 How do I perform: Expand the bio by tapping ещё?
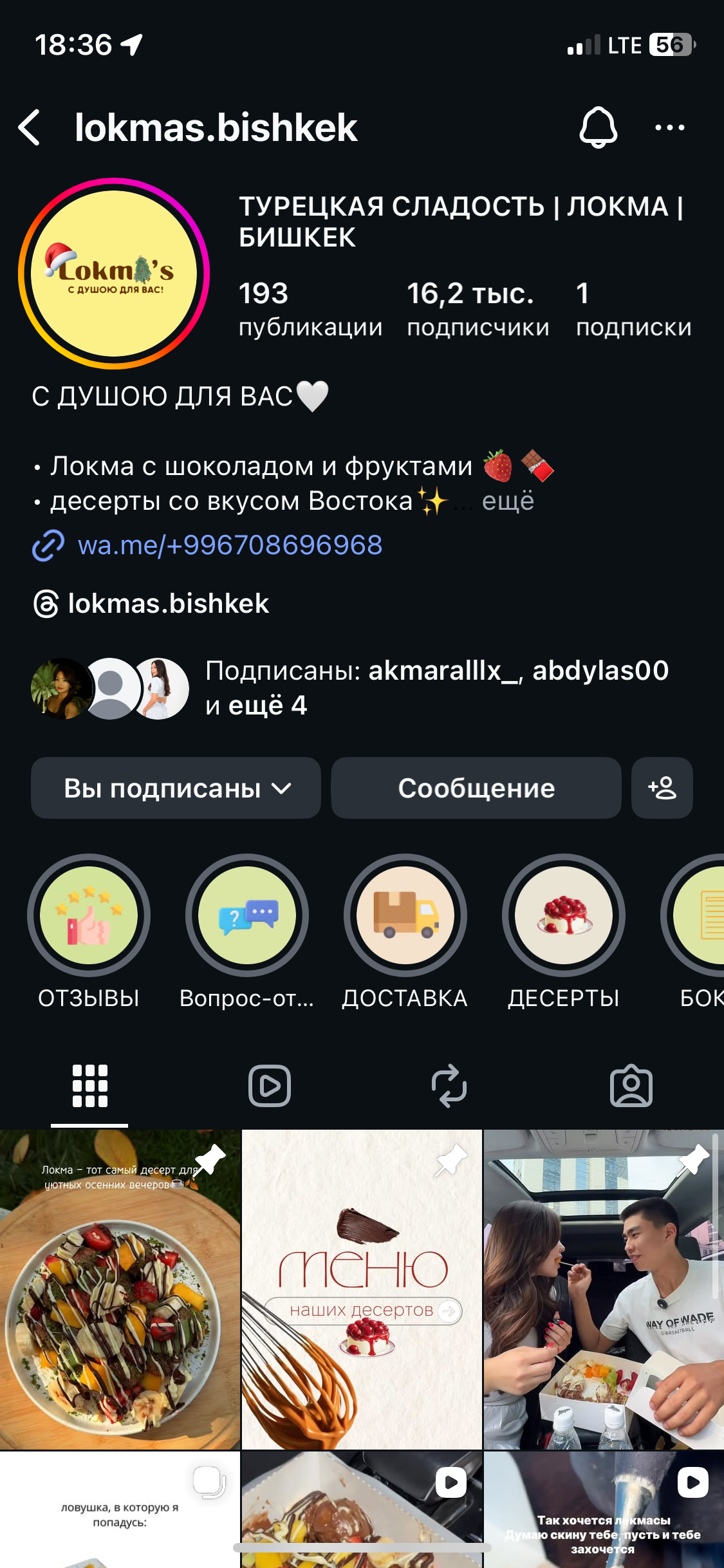508,501
